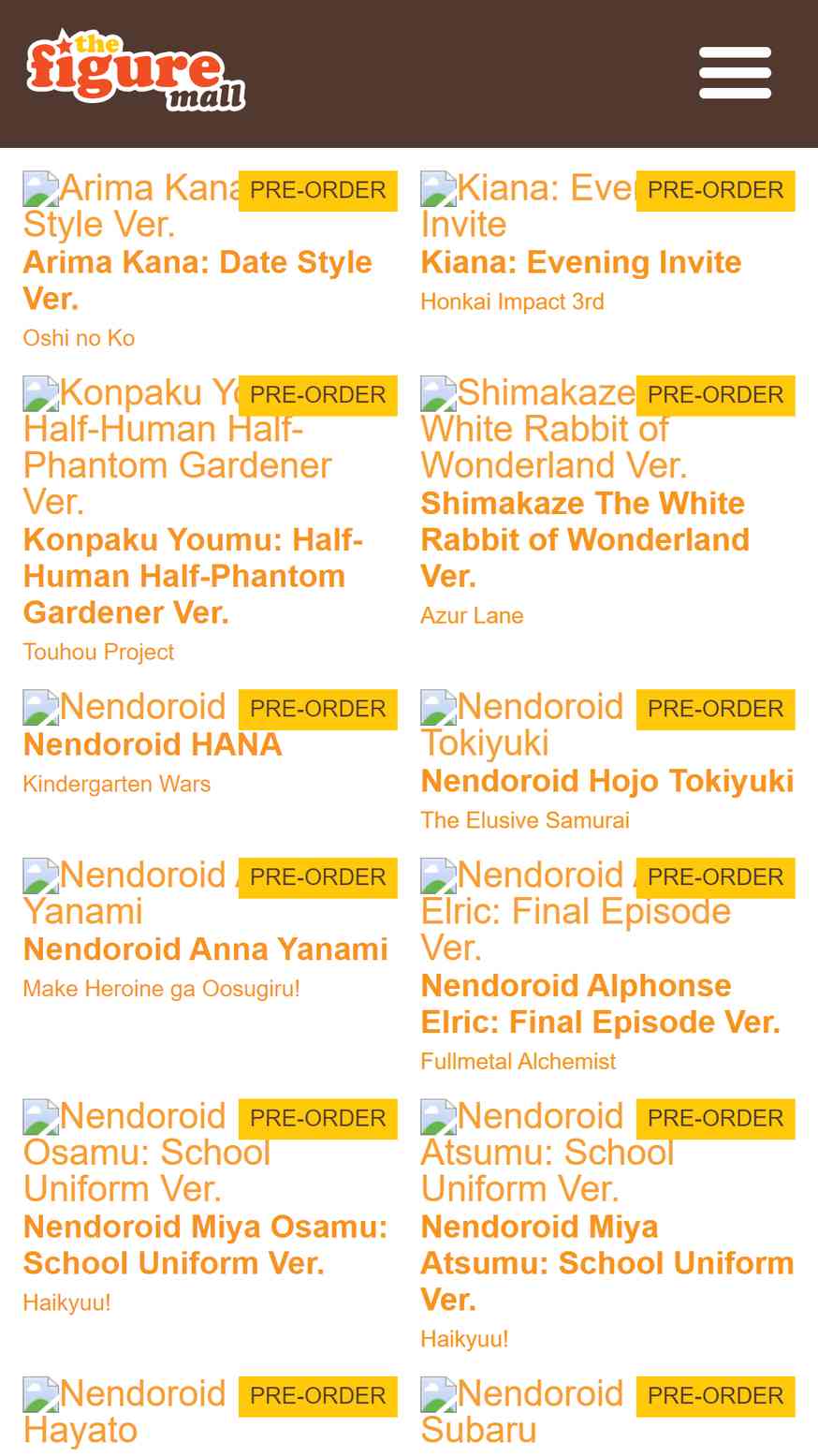Open Nendoroid Anna Yanami listing
This screenshot has width=818, height=1456.
(x=206, y=949)
